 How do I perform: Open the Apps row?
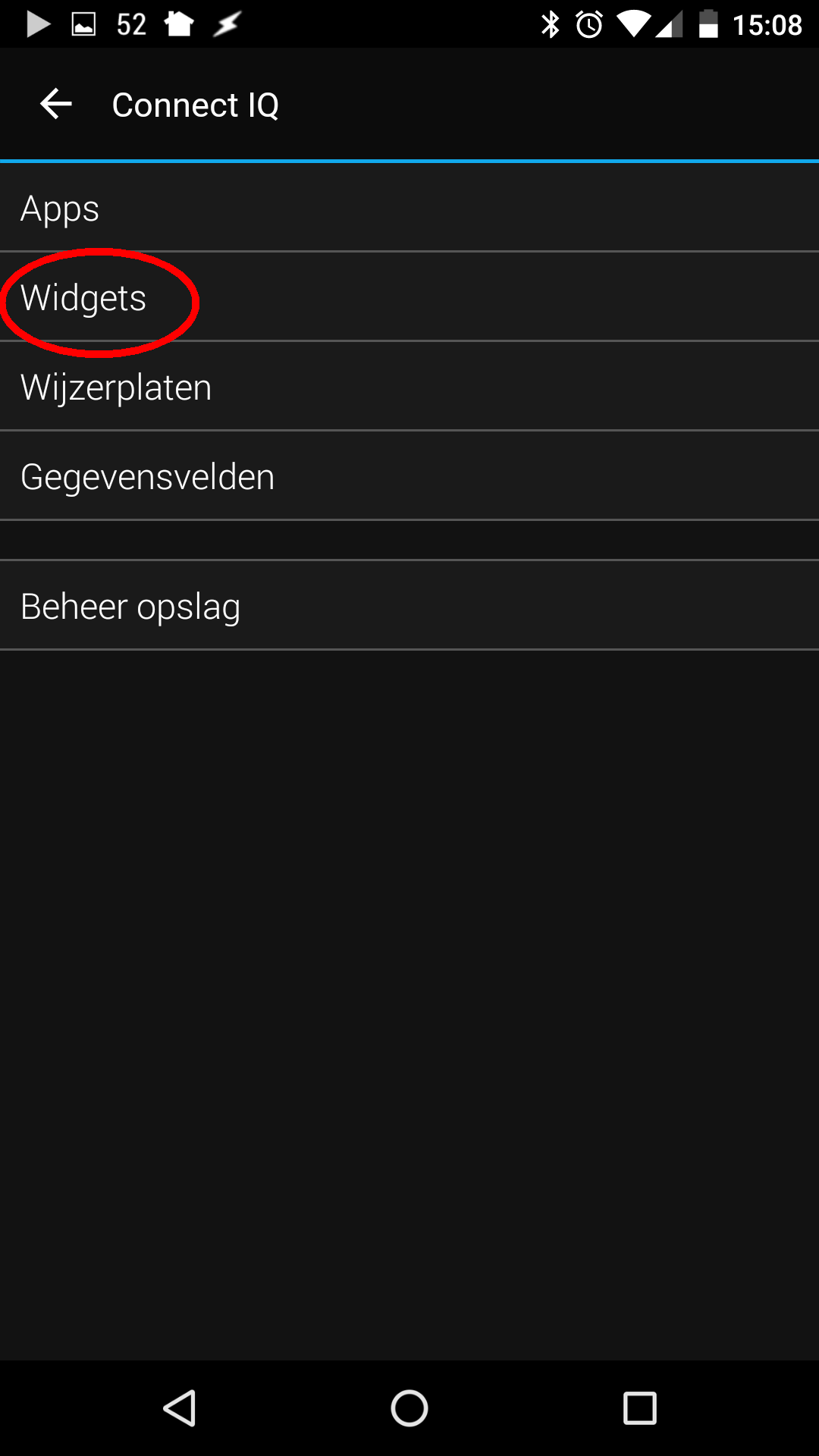coord(409,208)
